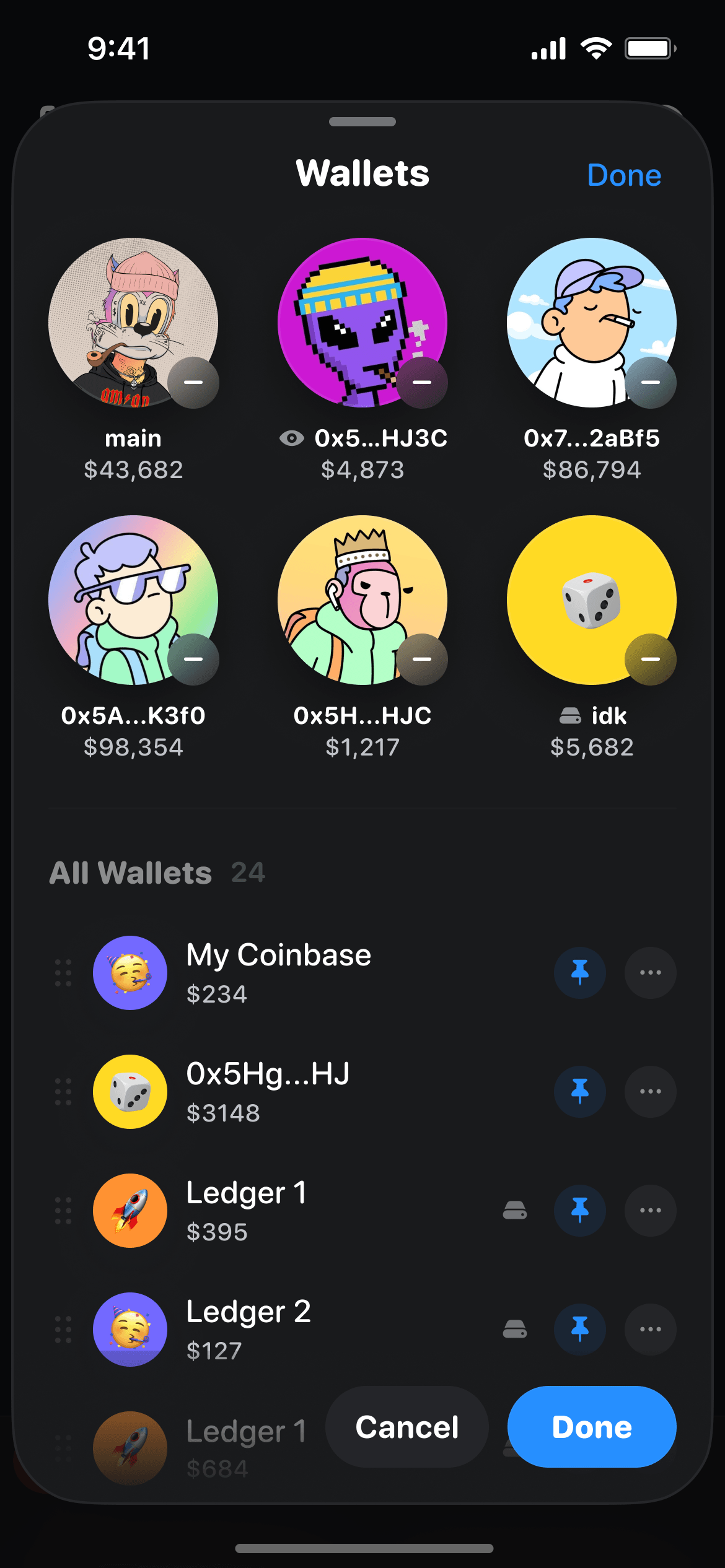
Task: Unpin the 0x5A...K3f0 wallet
Action: [x=193, y=659]
